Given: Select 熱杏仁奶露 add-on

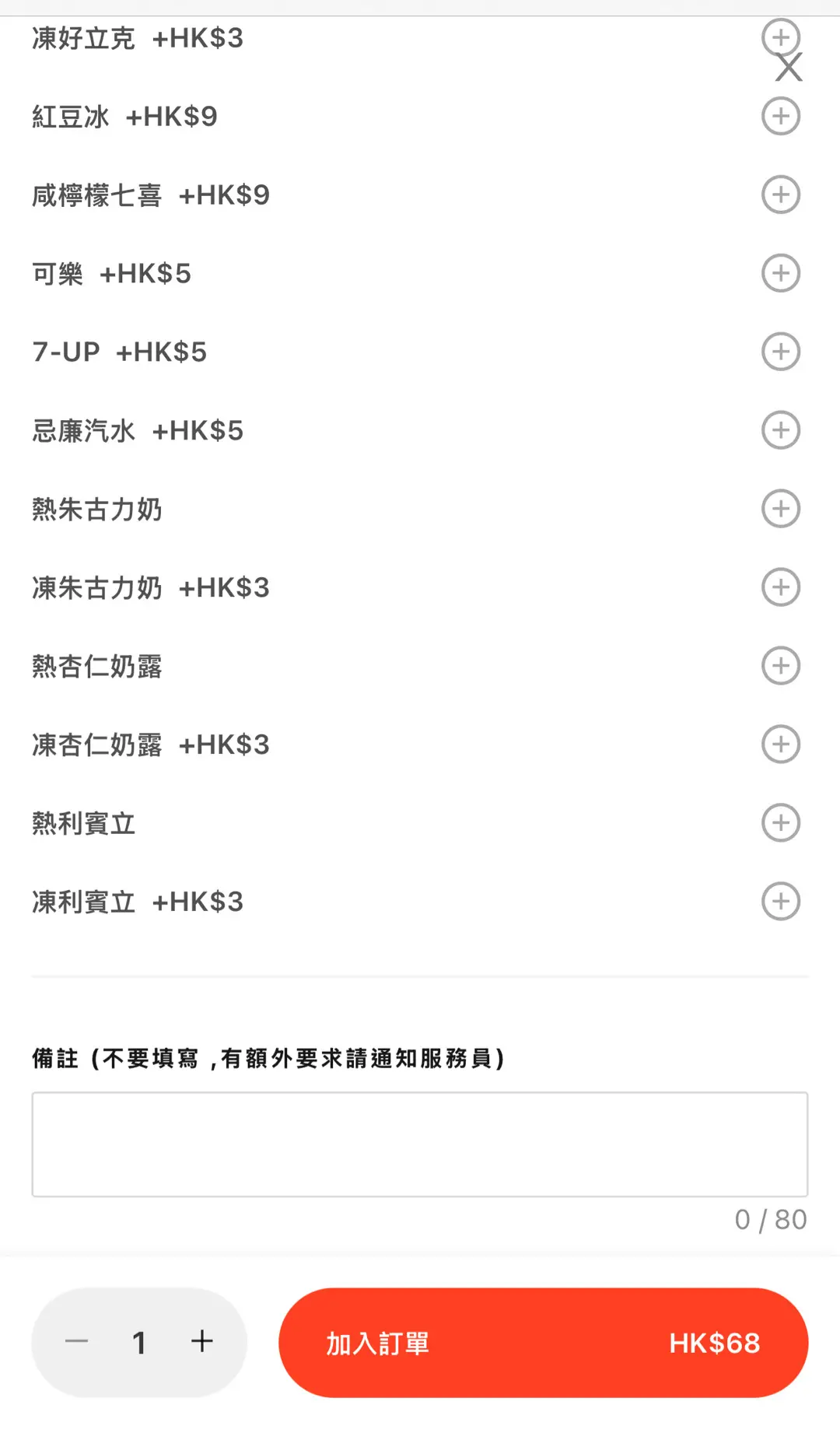Looking at the screenshot, I should 781,666.
